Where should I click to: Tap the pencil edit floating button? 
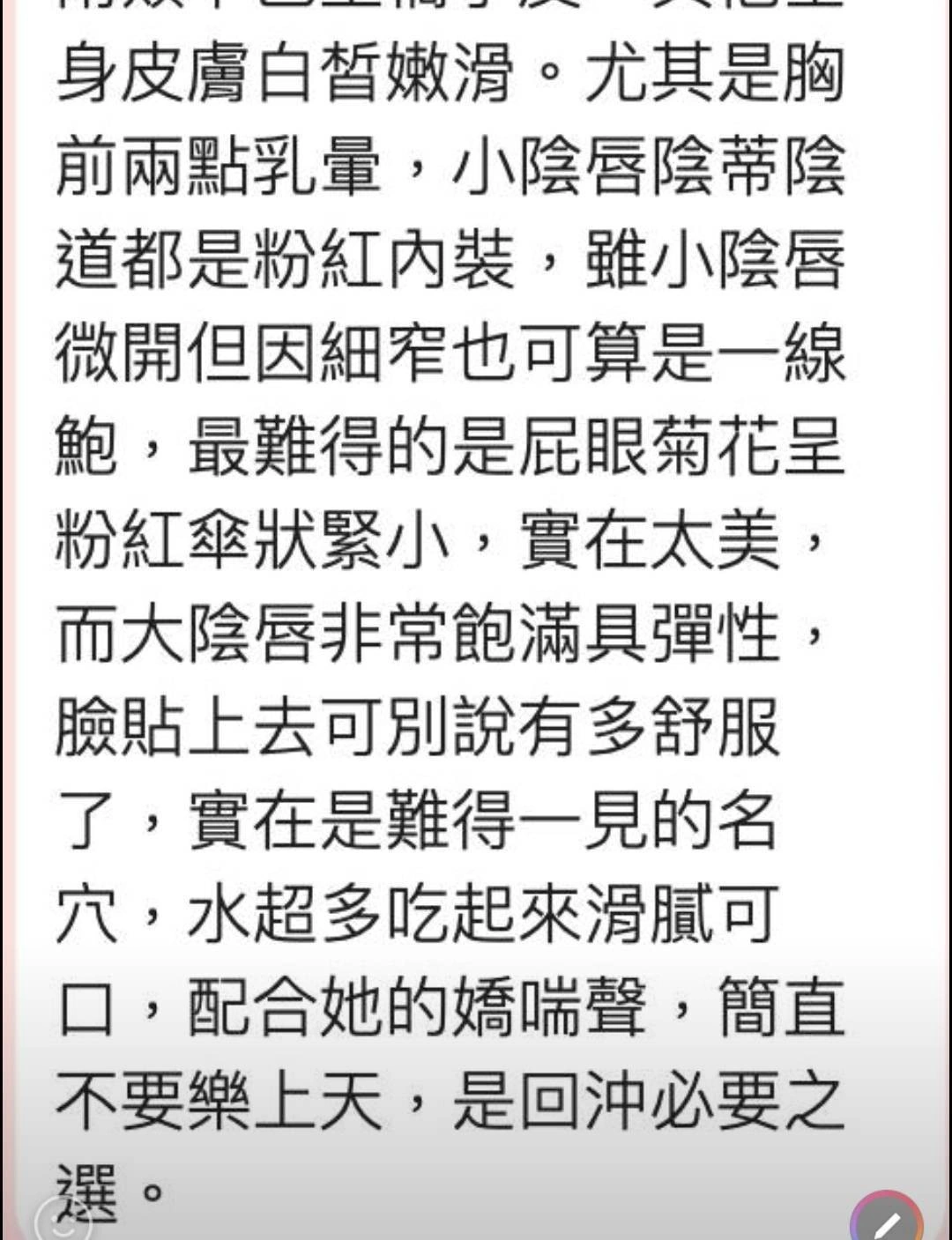tap(887, 1222)
